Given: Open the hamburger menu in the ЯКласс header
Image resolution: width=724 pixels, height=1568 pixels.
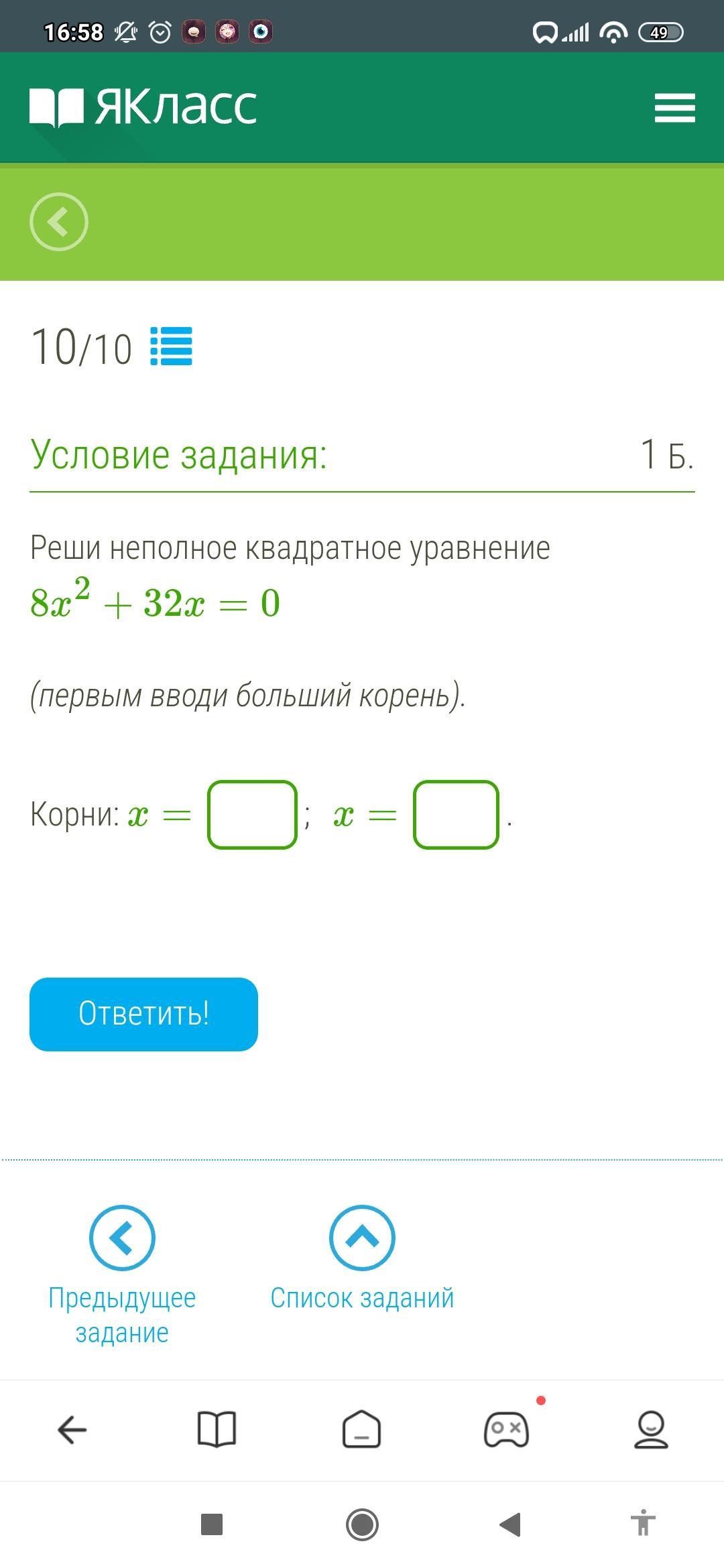Looking at the screenshot, I should 674,108.
